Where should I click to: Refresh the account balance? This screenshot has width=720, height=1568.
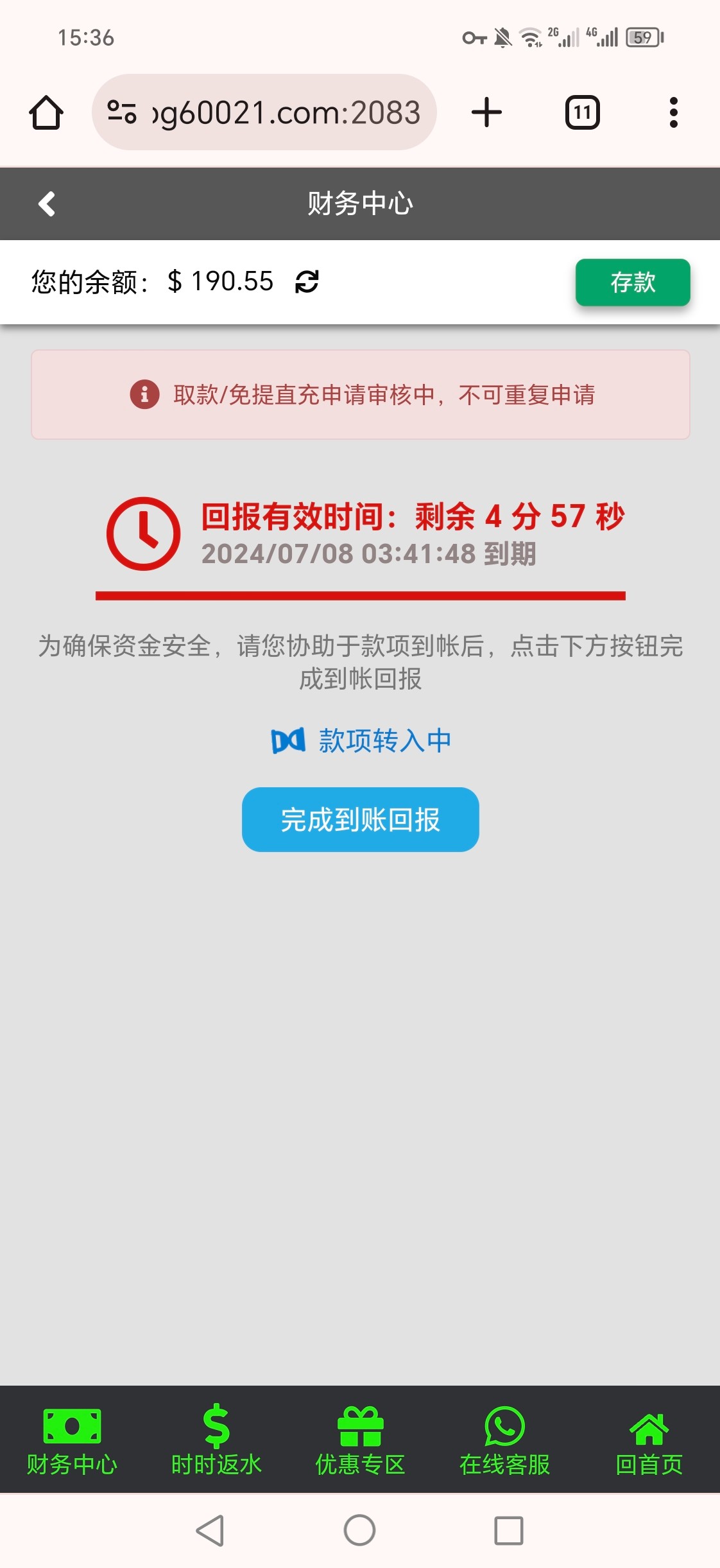[307, 281]
